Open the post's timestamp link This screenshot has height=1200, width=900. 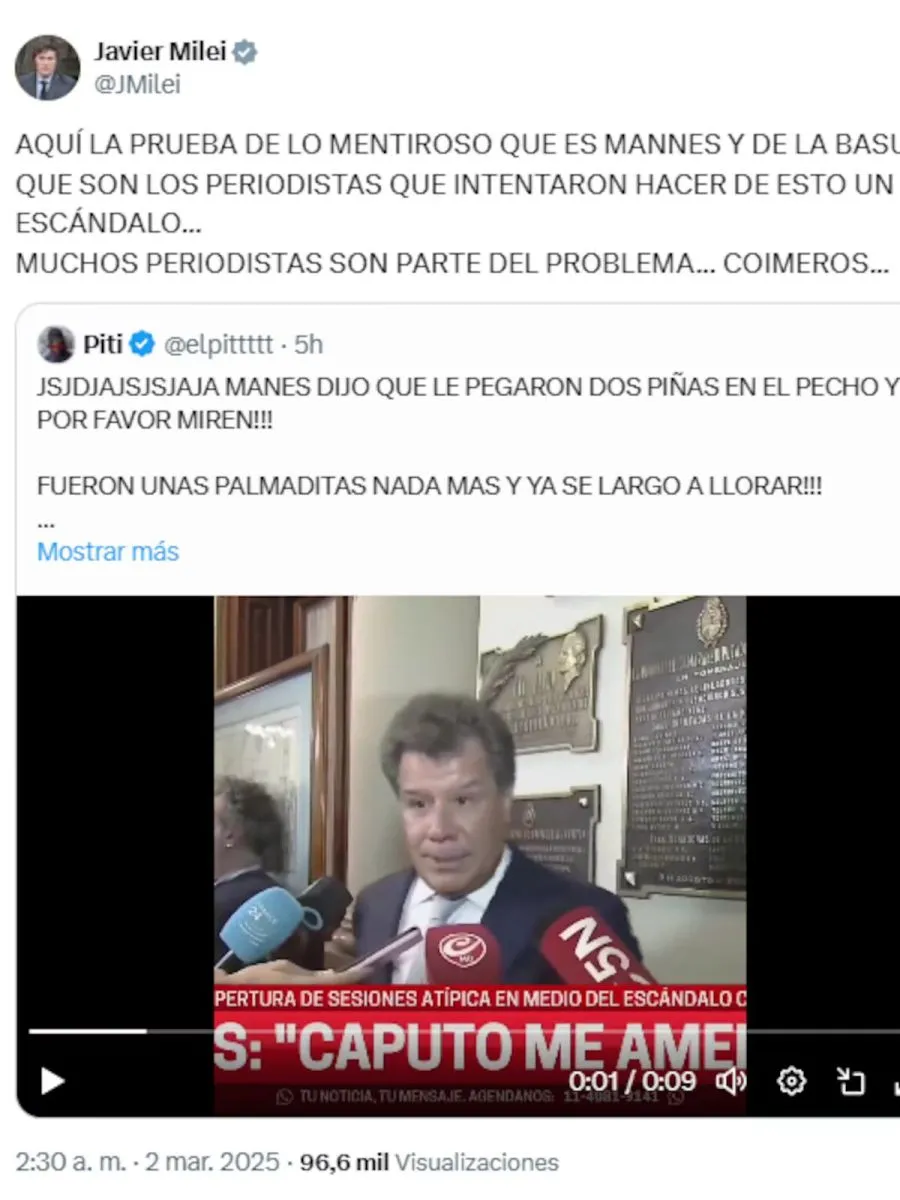point(148,1163)
